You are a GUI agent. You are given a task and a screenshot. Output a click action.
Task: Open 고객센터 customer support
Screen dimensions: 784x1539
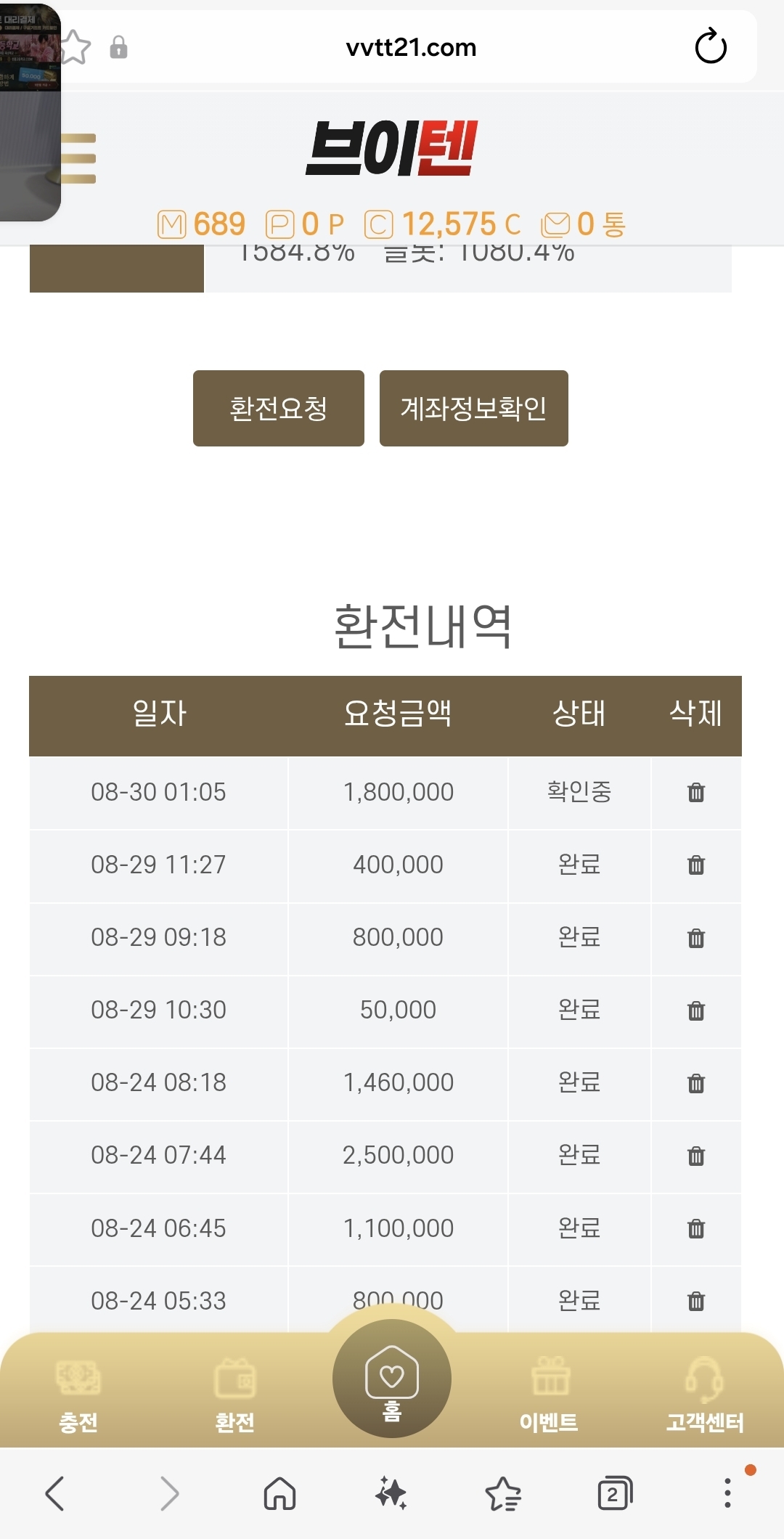[705, 1395]
